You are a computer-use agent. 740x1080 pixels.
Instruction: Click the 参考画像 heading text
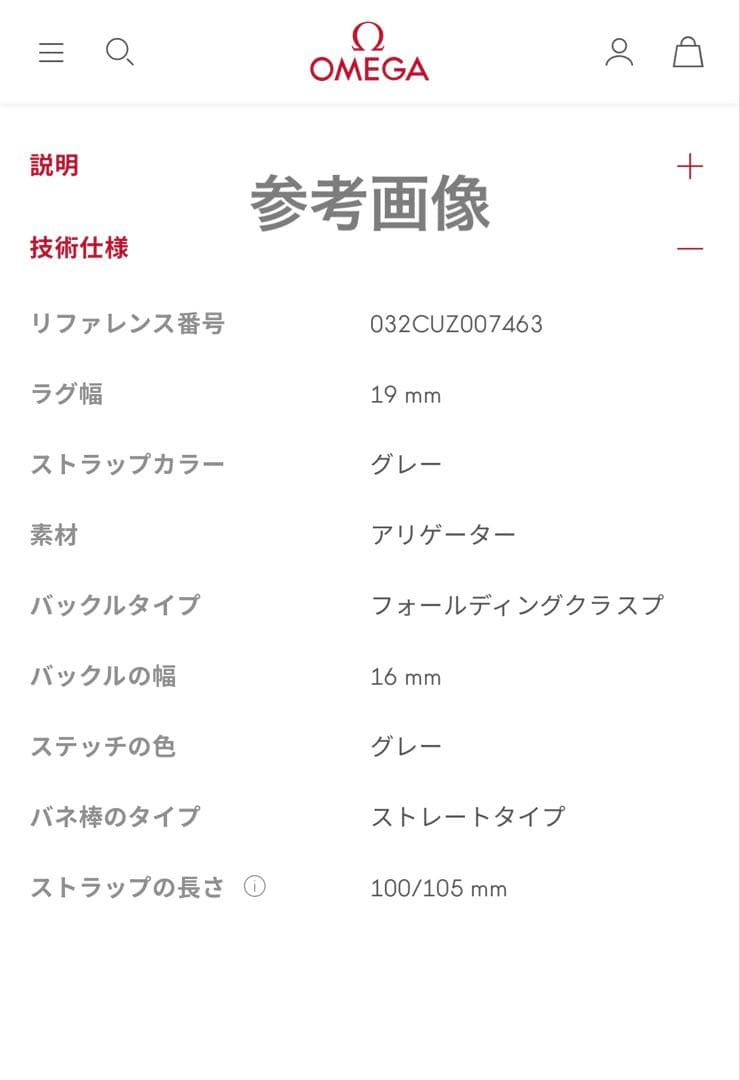click(x=370, y=200)
